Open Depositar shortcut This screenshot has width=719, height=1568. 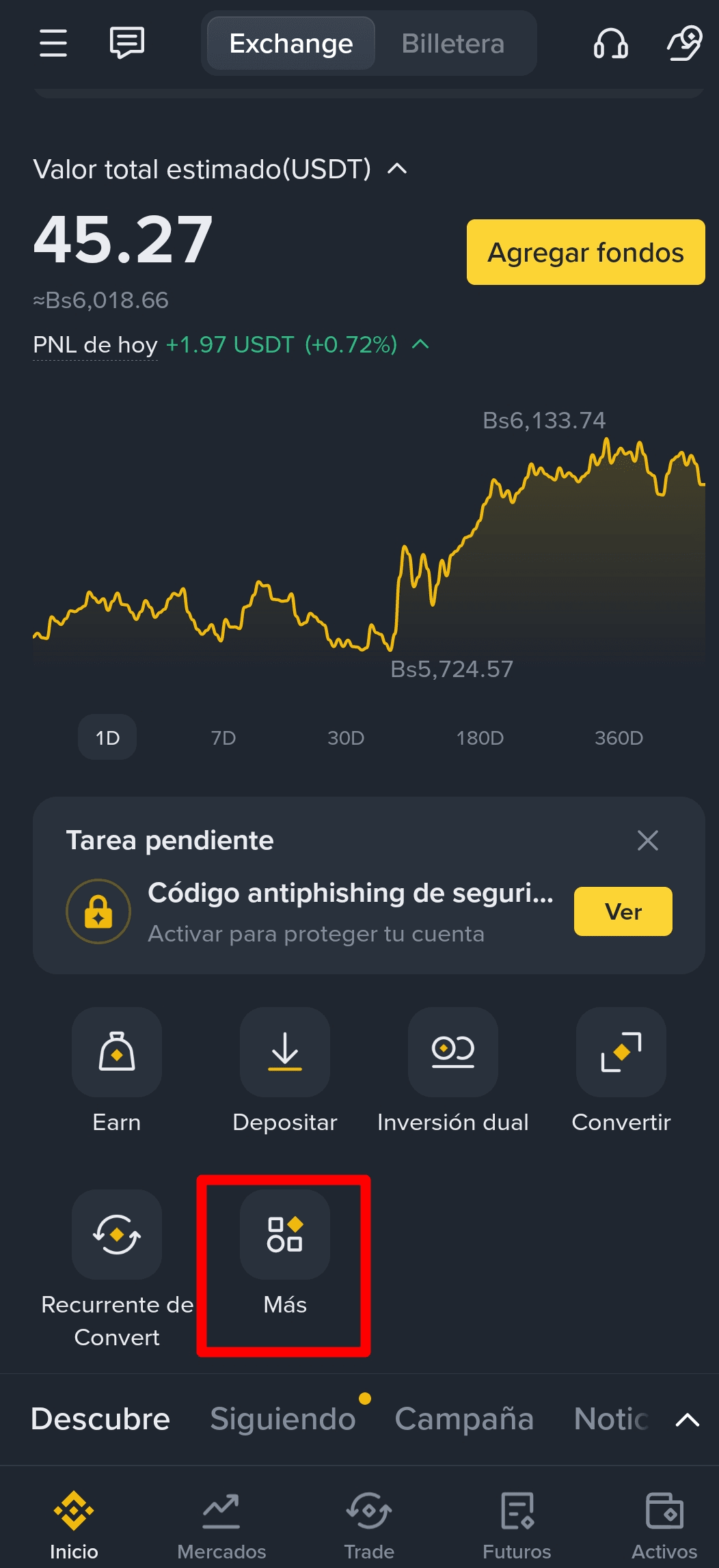click(x=285, y=1071)
